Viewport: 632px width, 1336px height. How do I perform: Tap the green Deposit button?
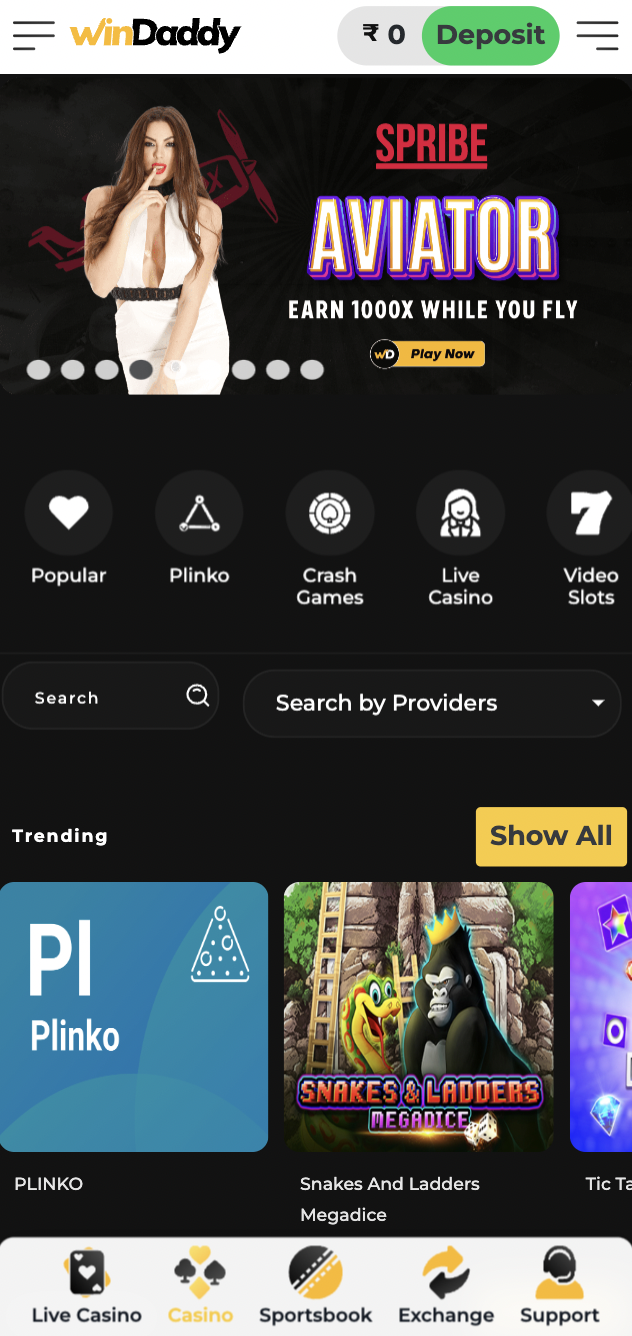490,36
